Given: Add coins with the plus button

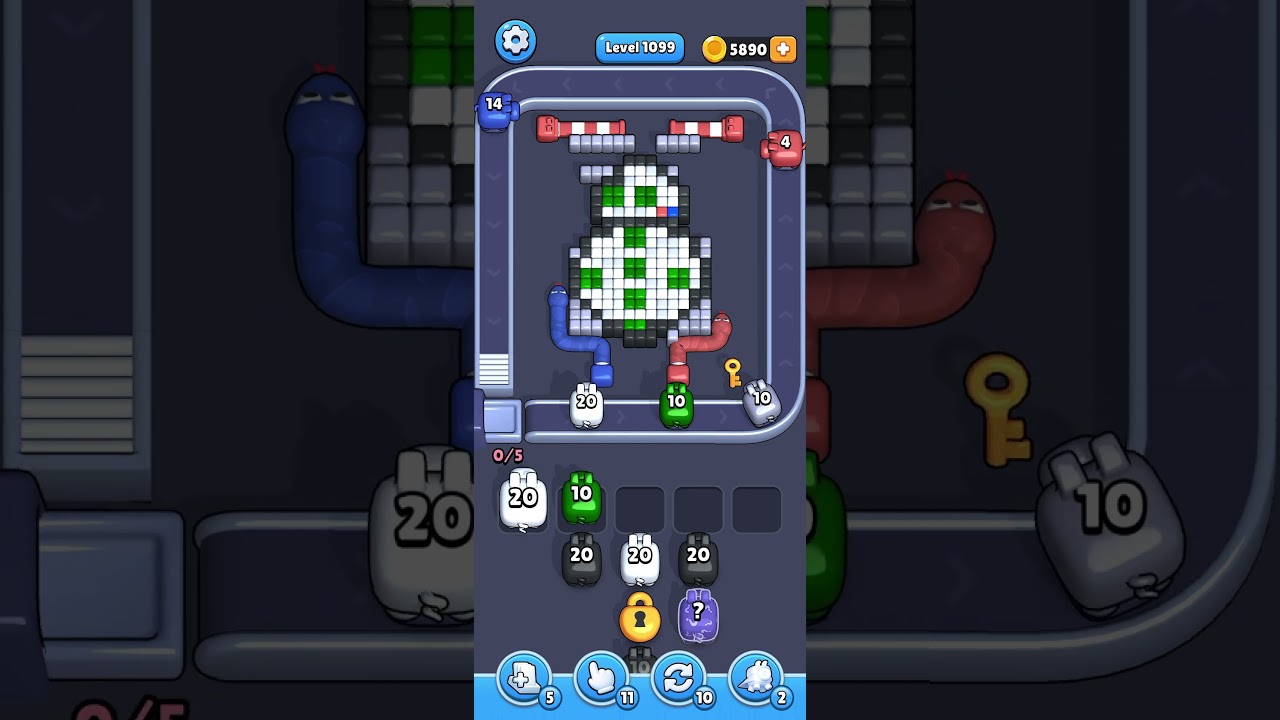Looking at the screenshot, I should (x=783, y=49).
